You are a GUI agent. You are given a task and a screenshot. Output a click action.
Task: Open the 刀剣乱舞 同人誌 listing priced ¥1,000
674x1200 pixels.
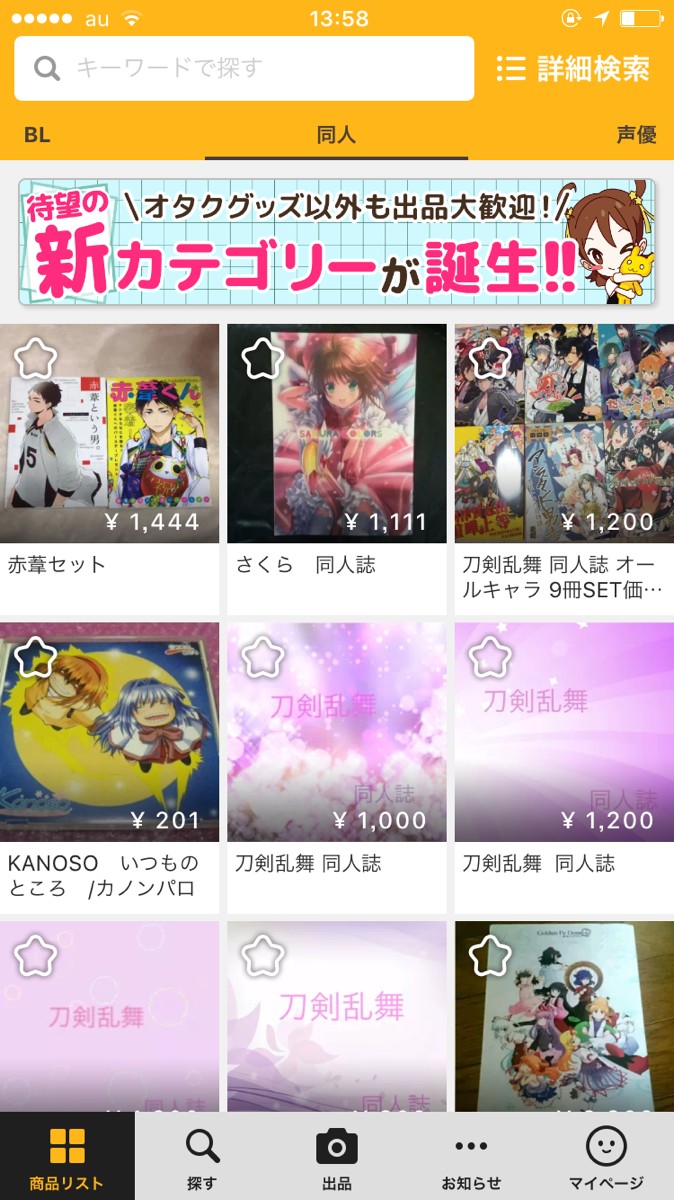tap(337, 733)
